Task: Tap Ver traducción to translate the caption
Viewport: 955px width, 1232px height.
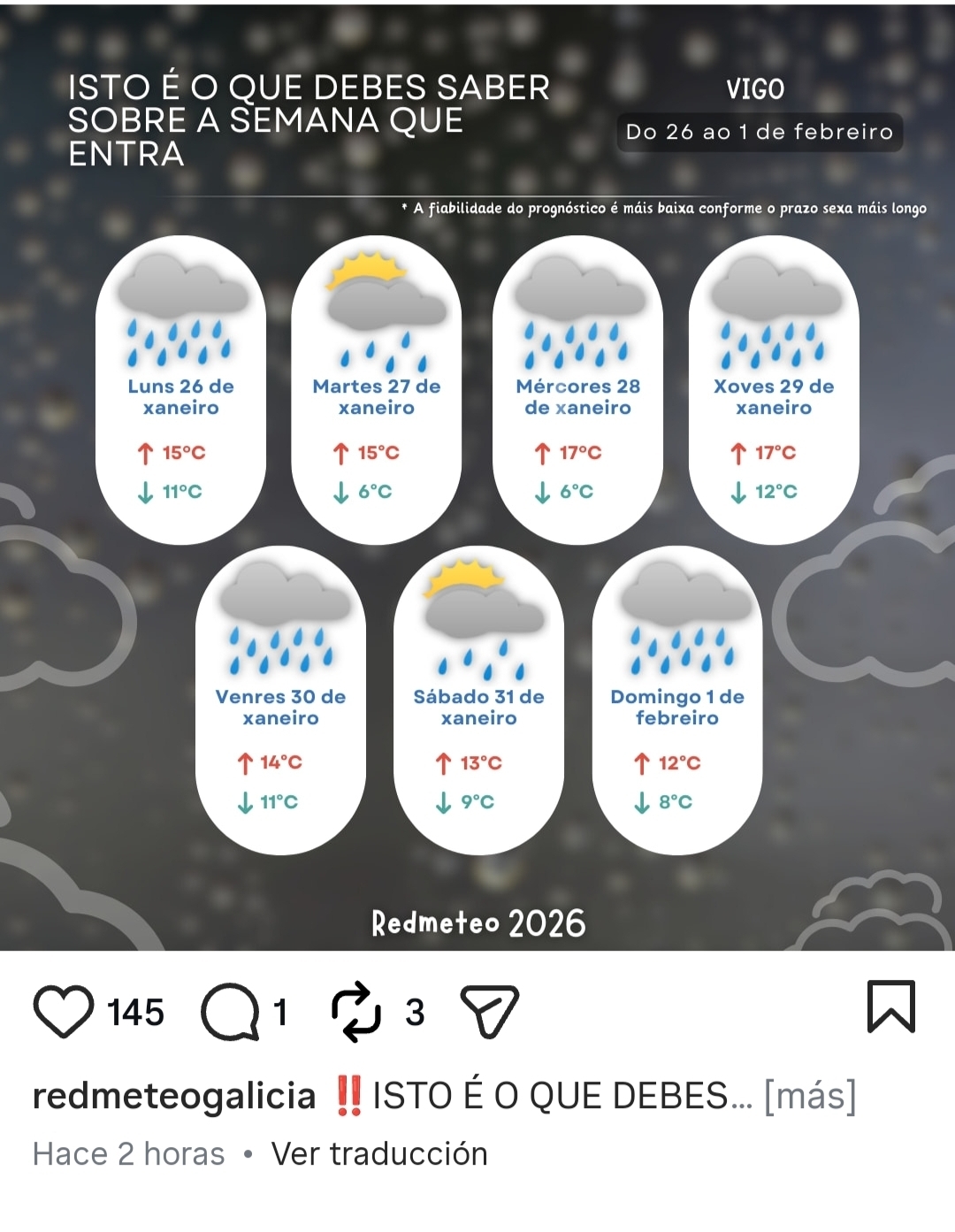Action: point(379,1154)
